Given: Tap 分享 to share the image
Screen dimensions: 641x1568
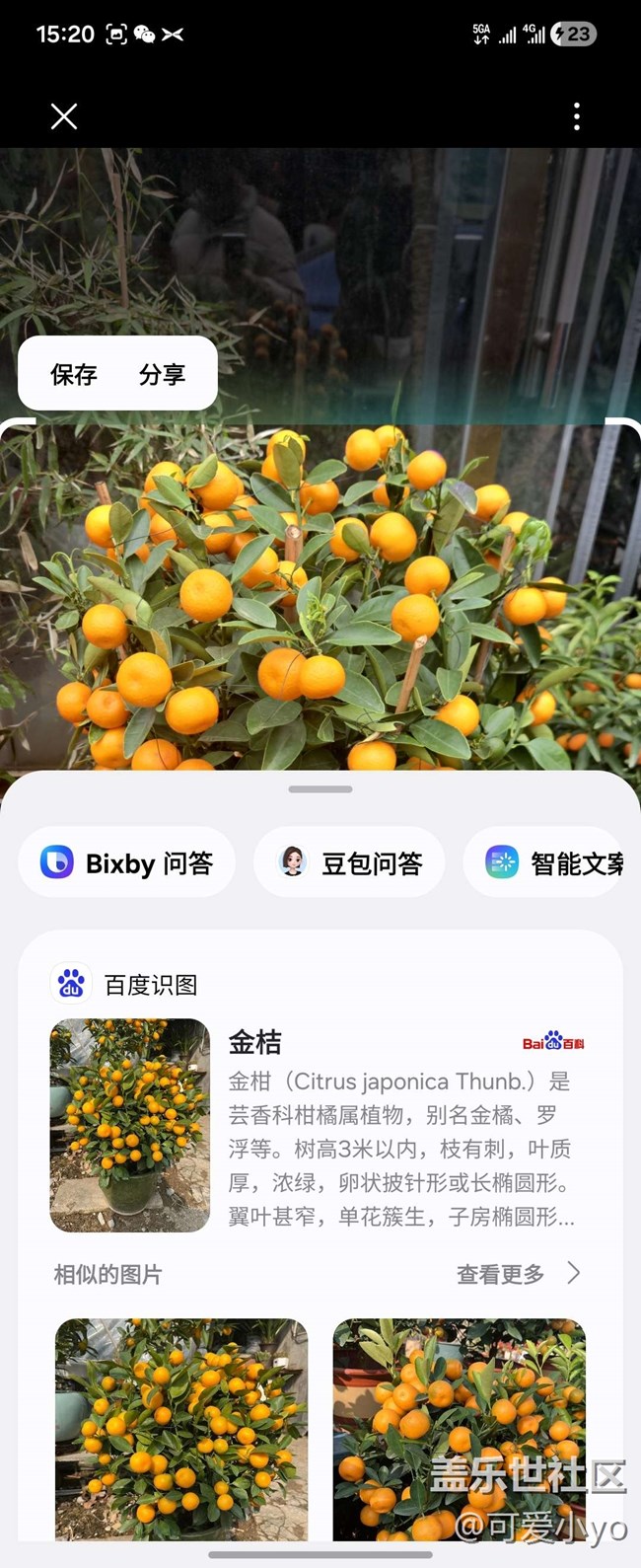Looking at the screenshot, I should pos(162,374).
